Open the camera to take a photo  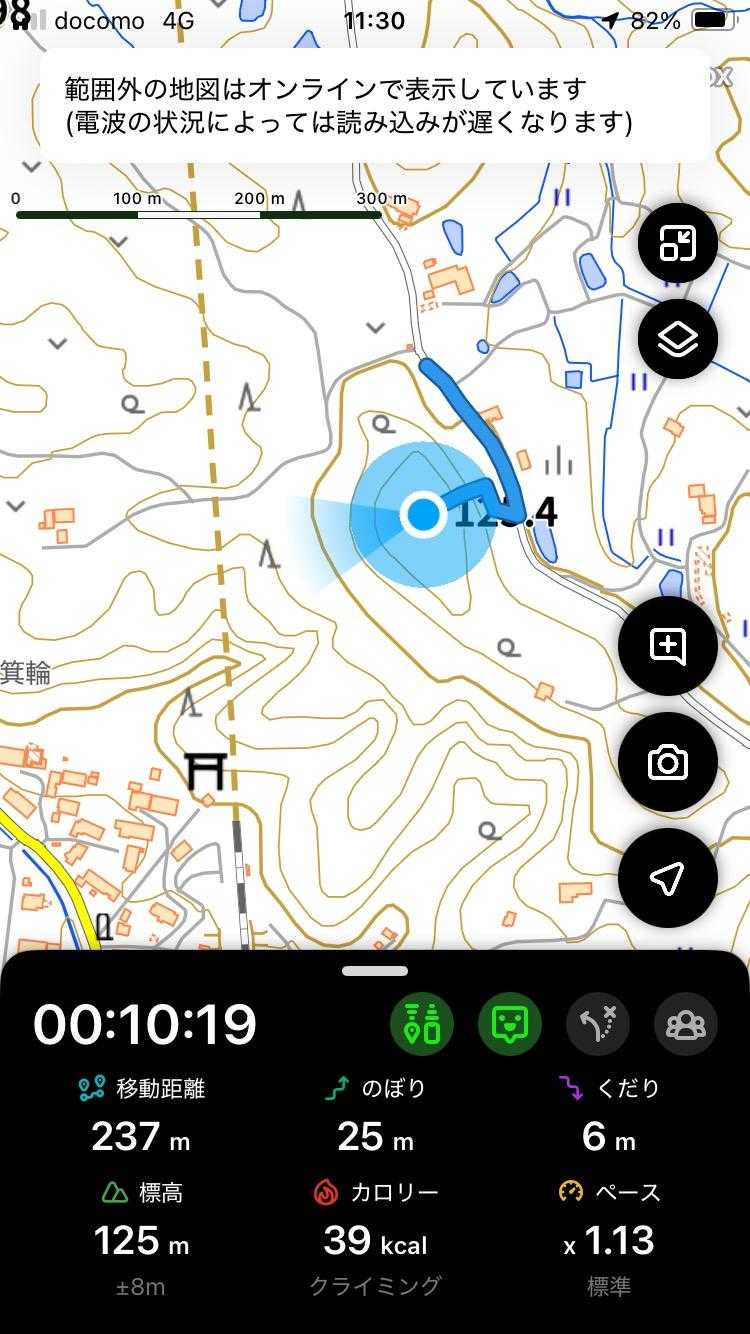(667, 762)
